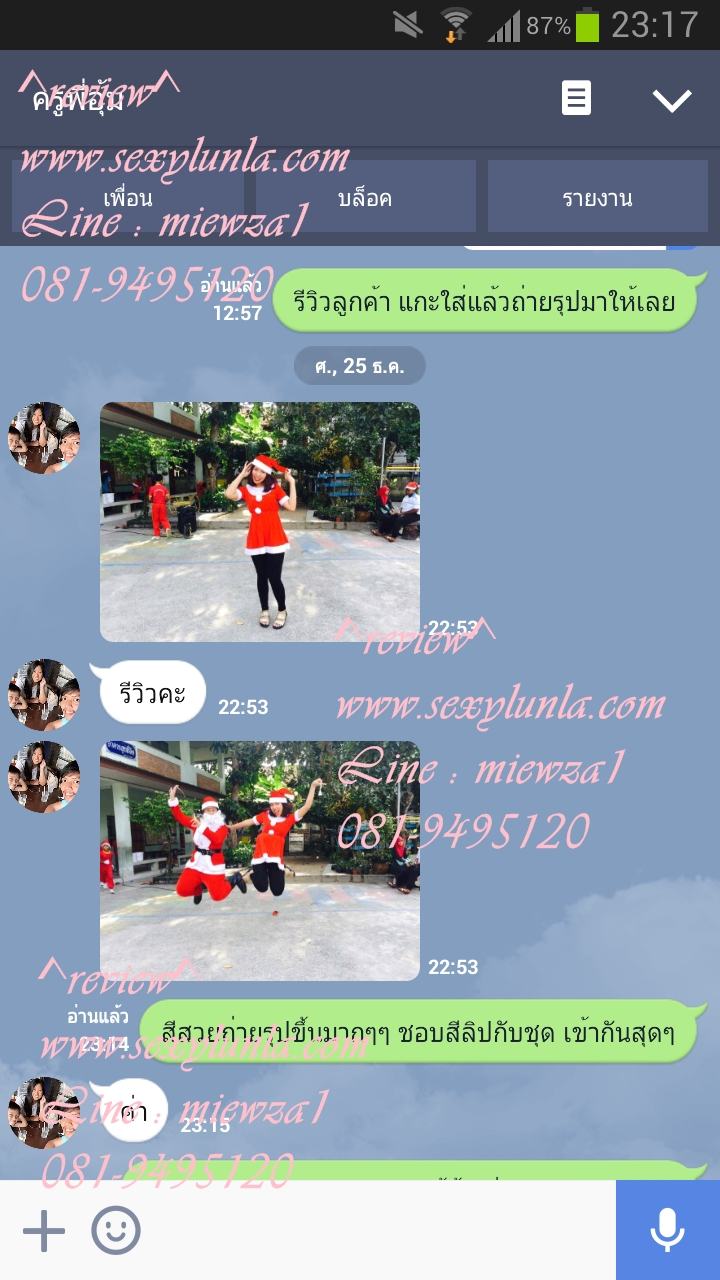Report this contact with รายงาน
The height and width of the screenshot is (1280, 720).
pyautogui.click(x=597, y=197)
